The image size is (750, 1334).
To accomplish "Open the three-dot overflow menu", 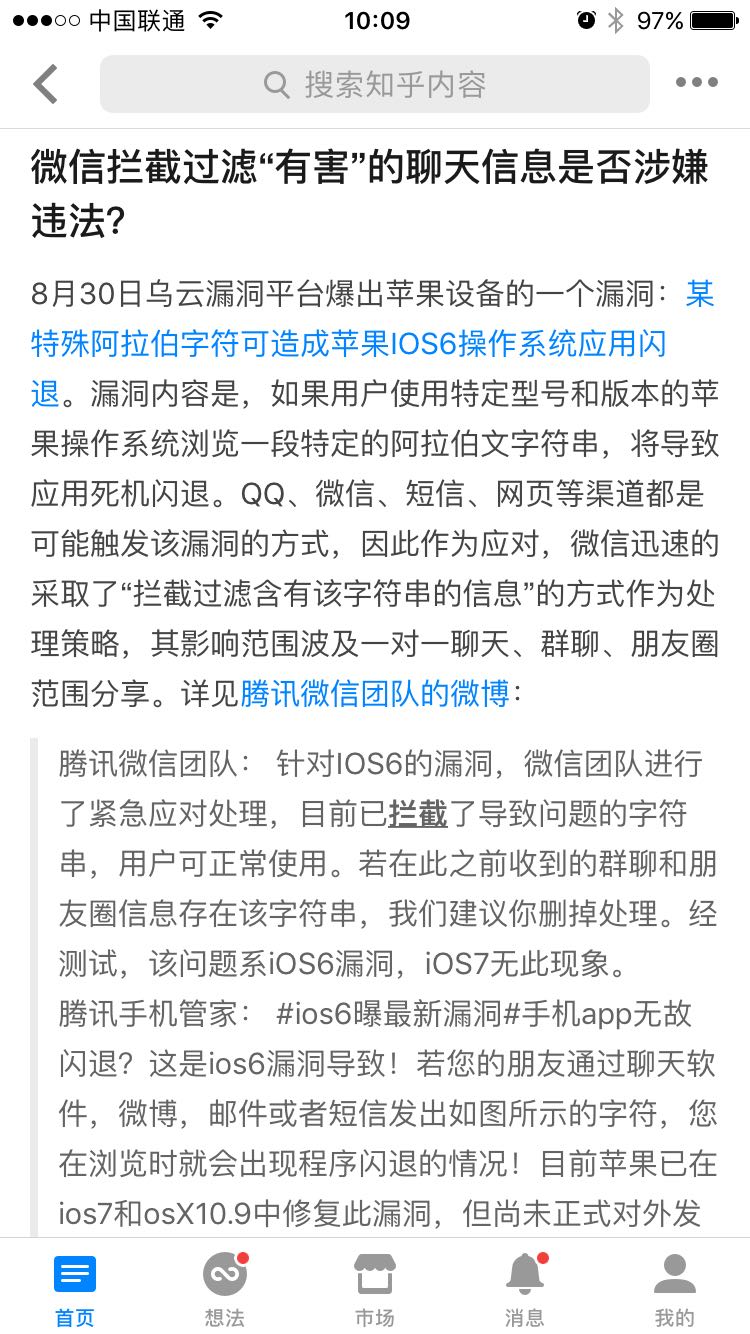I will pyautogui.click(x=697, y=84).
